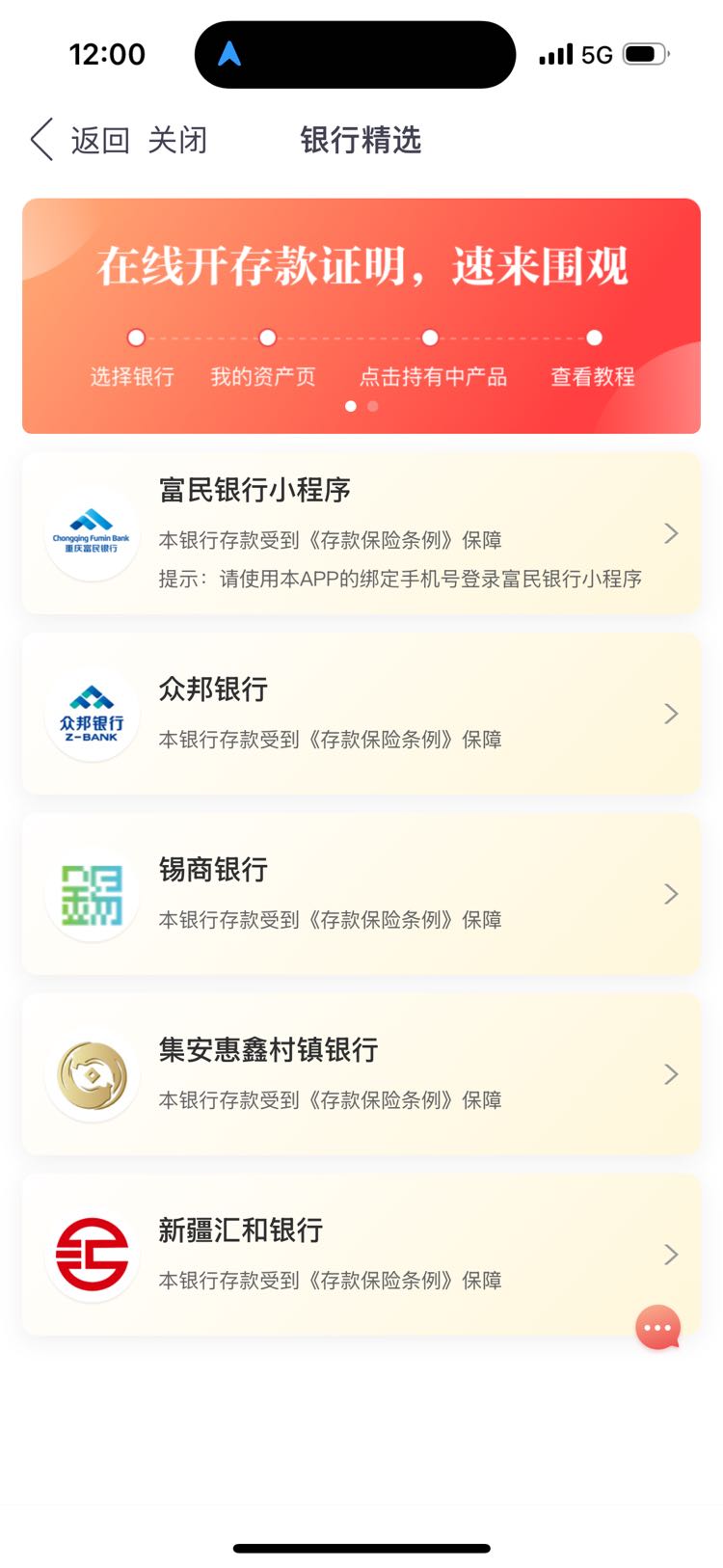
Task: Open the 在线开存款证明 banner
Action: (x=361, y=315)
